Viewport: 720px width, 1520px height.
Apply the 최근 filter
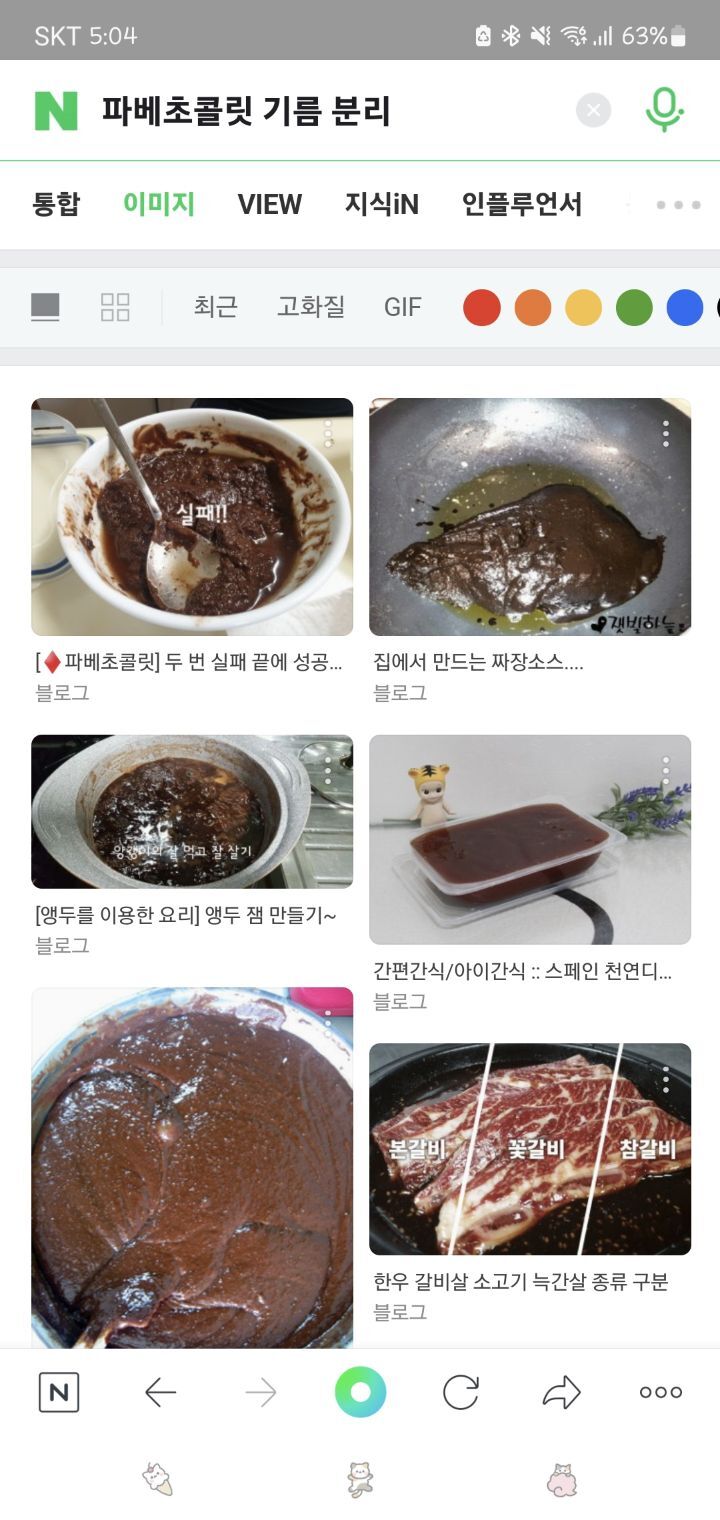click(x=215, y=307)
